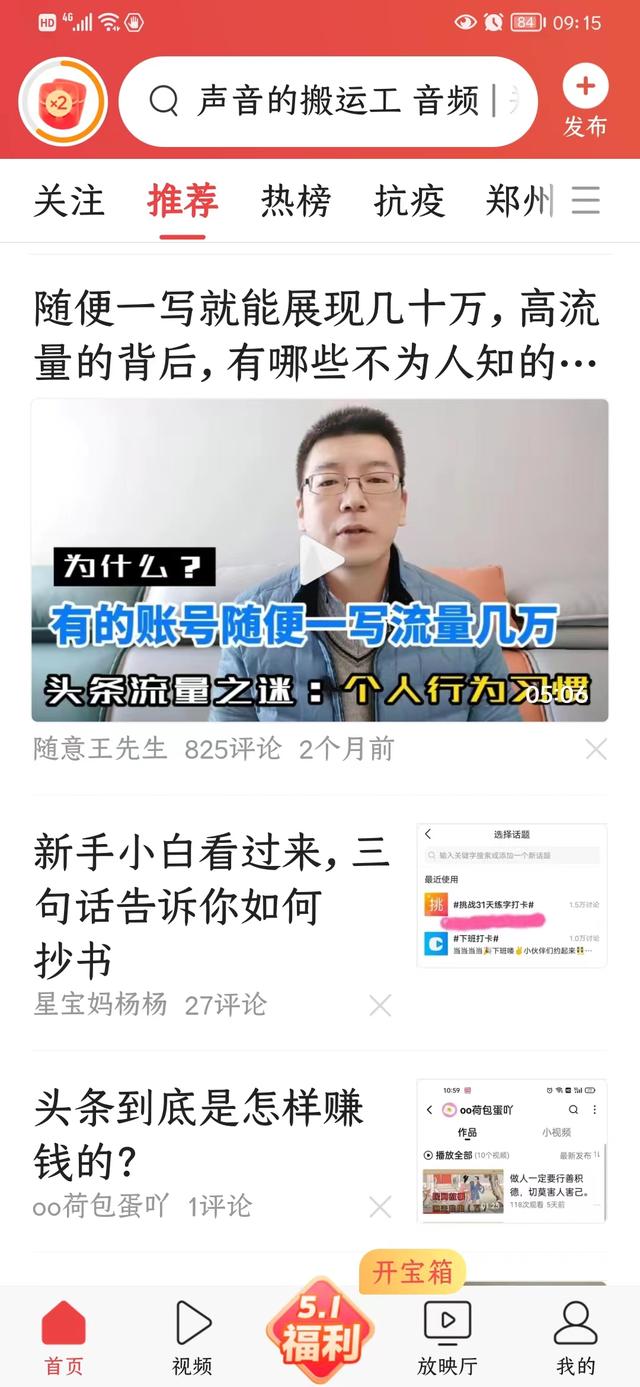640x1387 pixels.
Task: Dismiss the post by 星宝妈杨杨
Action: (x=380, y=1005)
